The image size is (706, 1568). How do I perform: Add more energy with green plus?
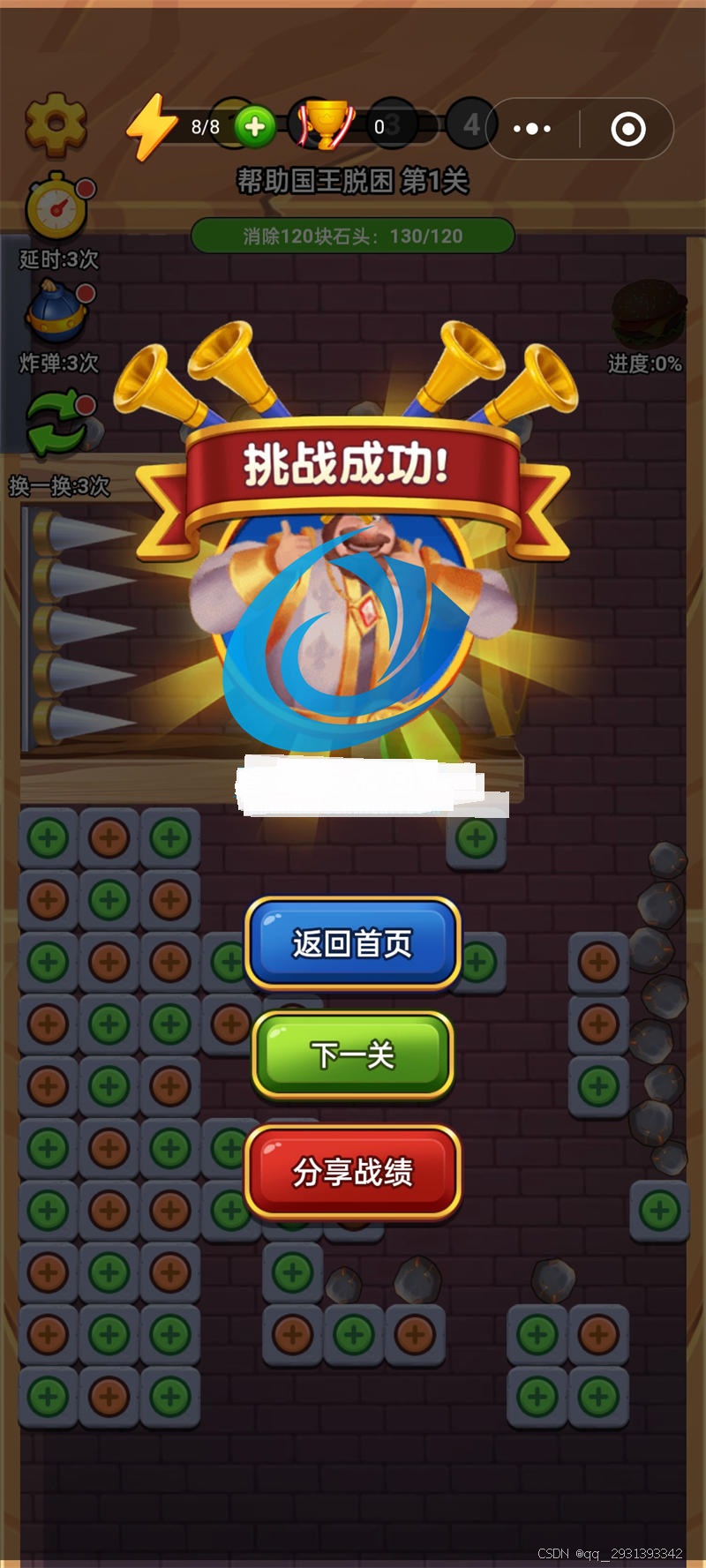click(254, 127)
